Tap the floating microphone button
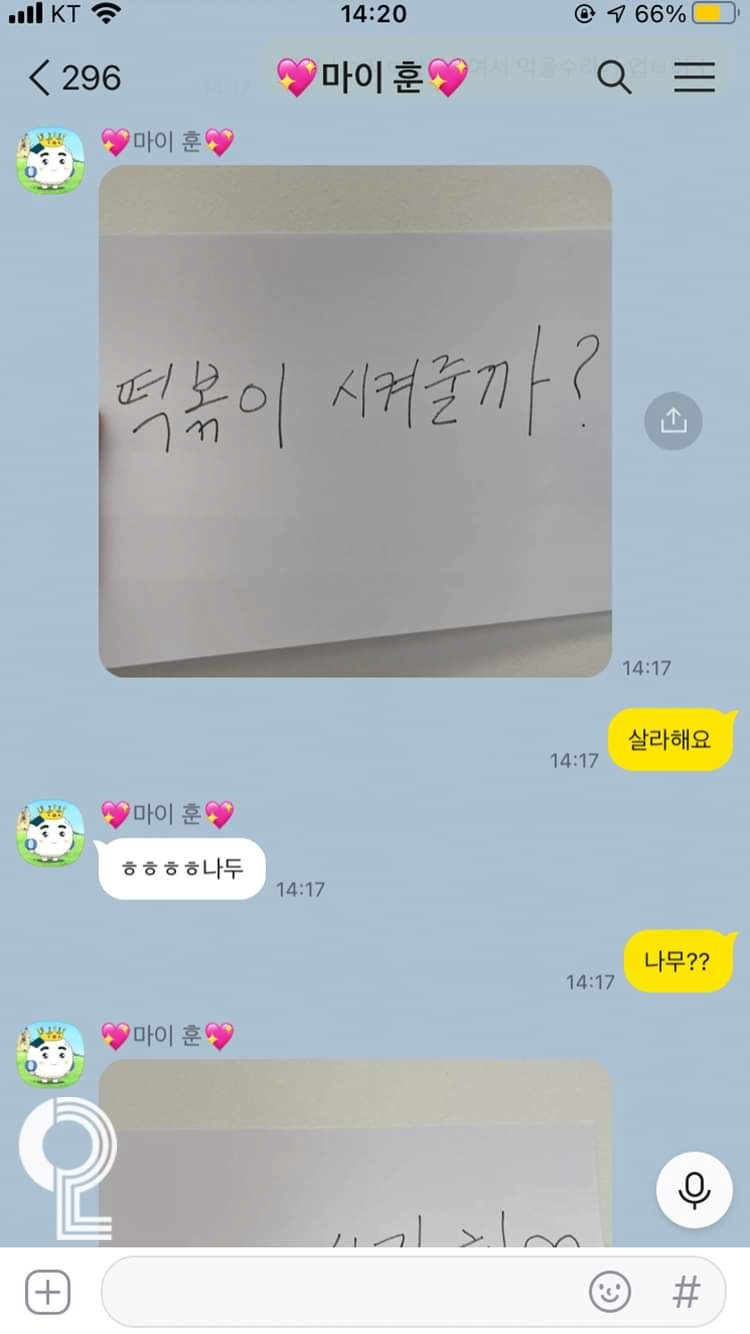The height and width of the screenshot is (1334, 750). coord(694,1189)
